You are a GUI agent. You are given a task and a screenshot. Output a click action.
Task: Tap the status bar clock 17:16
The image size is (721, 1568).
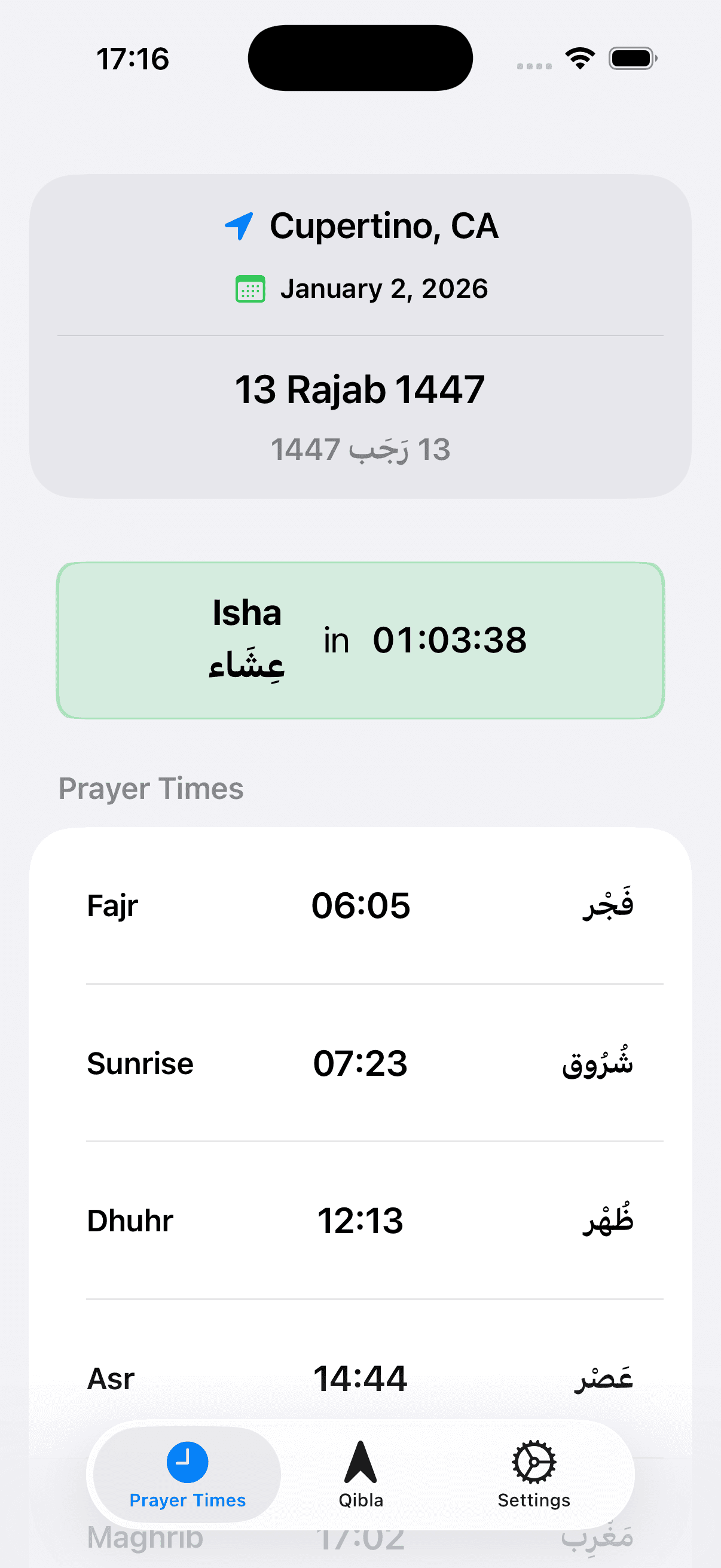pyautogui.click(x=134, y=58)
